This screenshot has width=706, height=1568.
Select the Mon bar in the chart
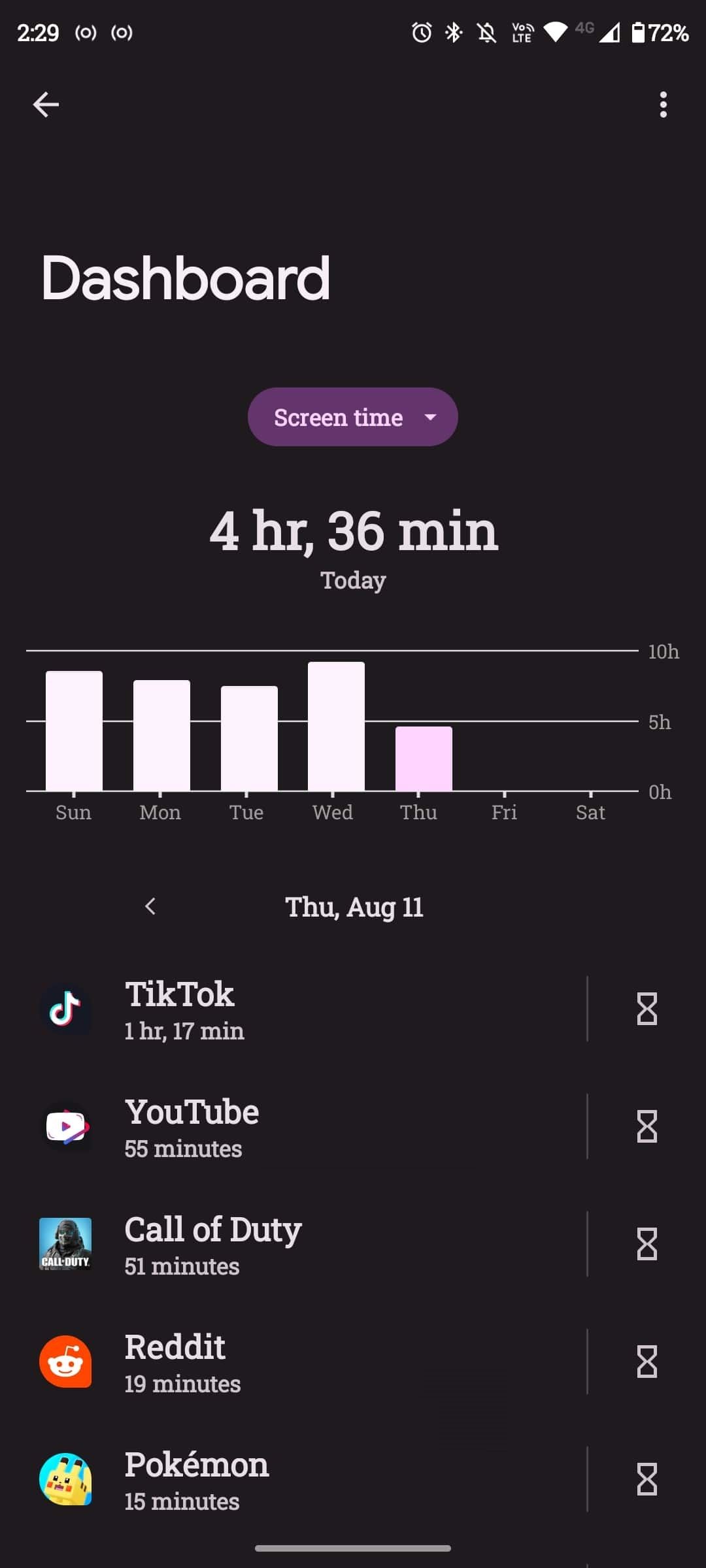click(161, 736)
